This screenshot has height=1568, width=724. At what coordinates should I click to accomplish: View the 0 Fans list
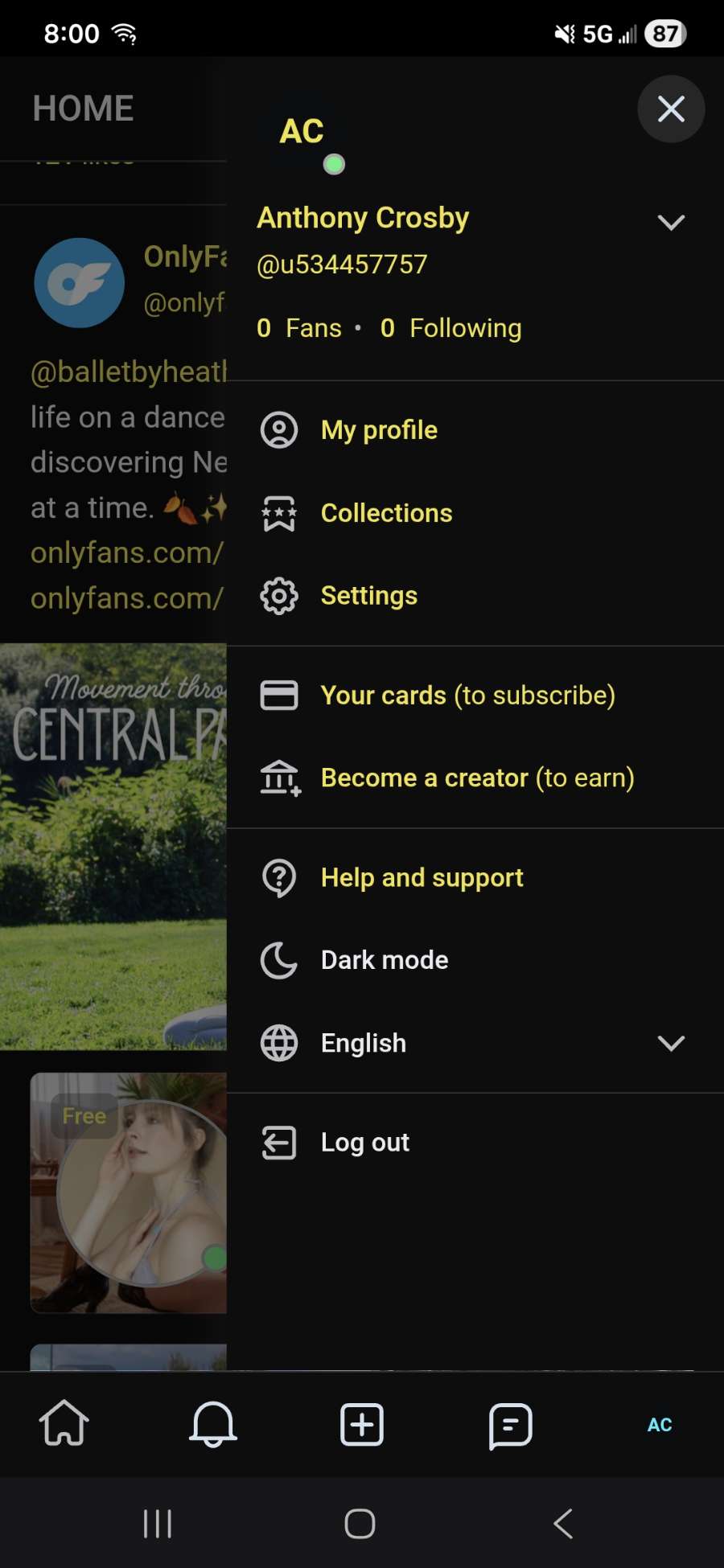[299, 328]
